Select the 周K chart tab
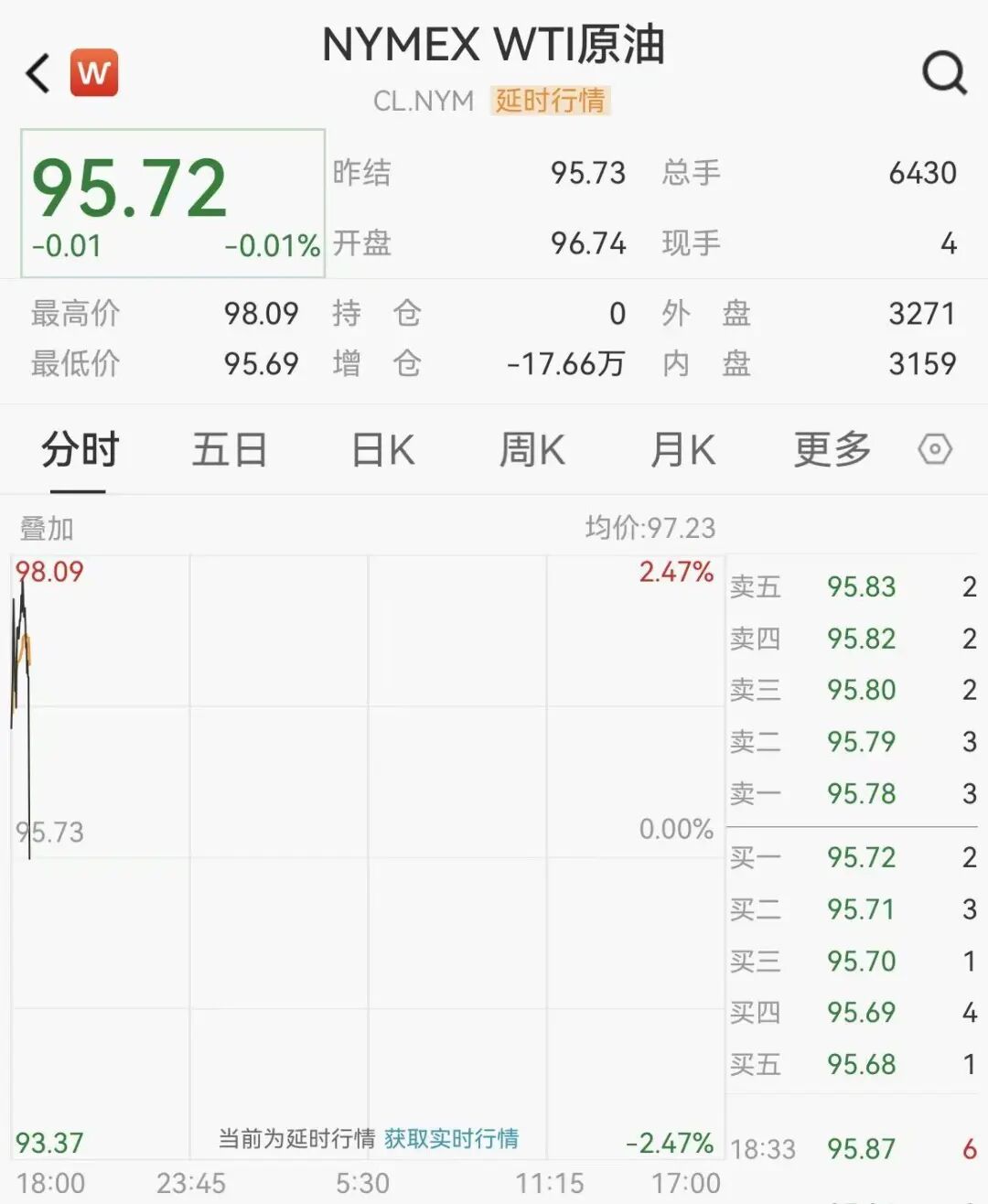The width and height of the screenshot is (988, 1204). (532, 450)
